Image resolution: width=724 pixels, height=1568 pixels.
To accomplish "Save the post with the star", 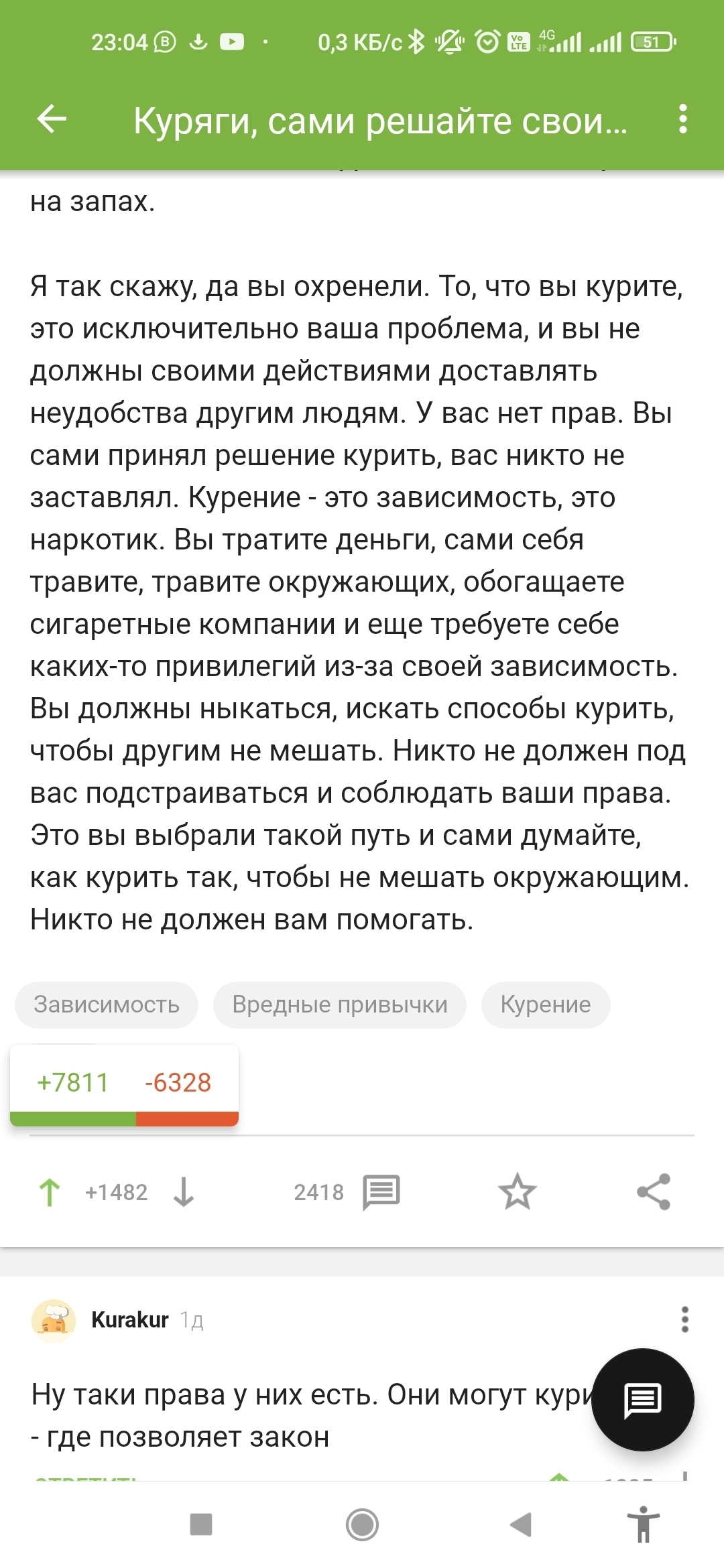I will click(x=517, y=1192).
